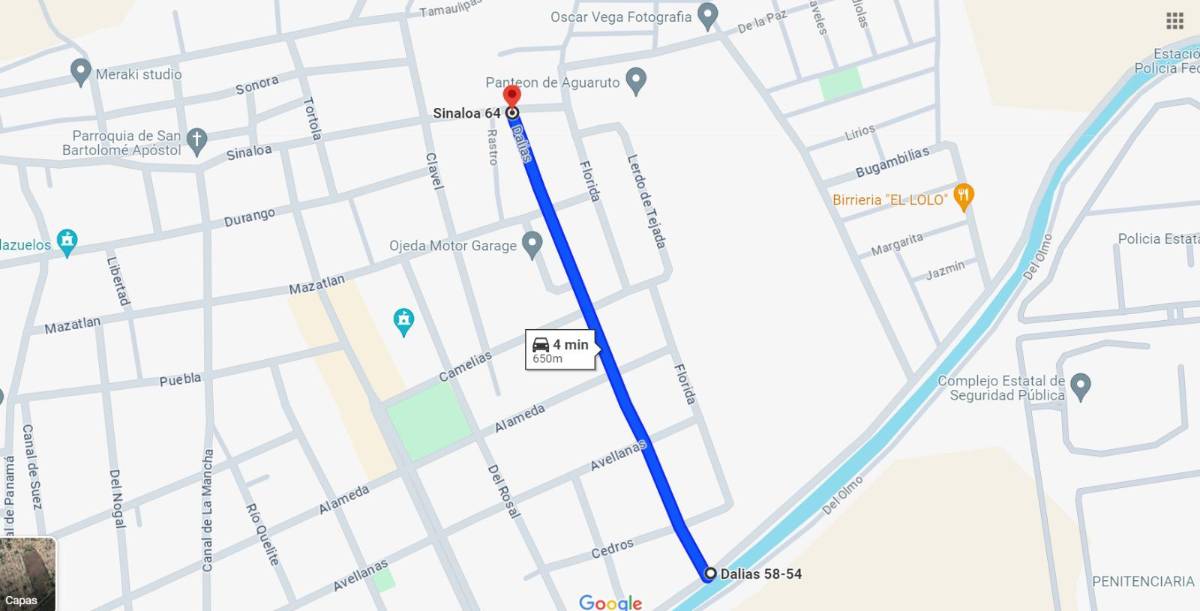Select the Dalias 58-54 start point
Image resolution: width=1200 pixels, height=611 pixels.
[x=710, y=573]
